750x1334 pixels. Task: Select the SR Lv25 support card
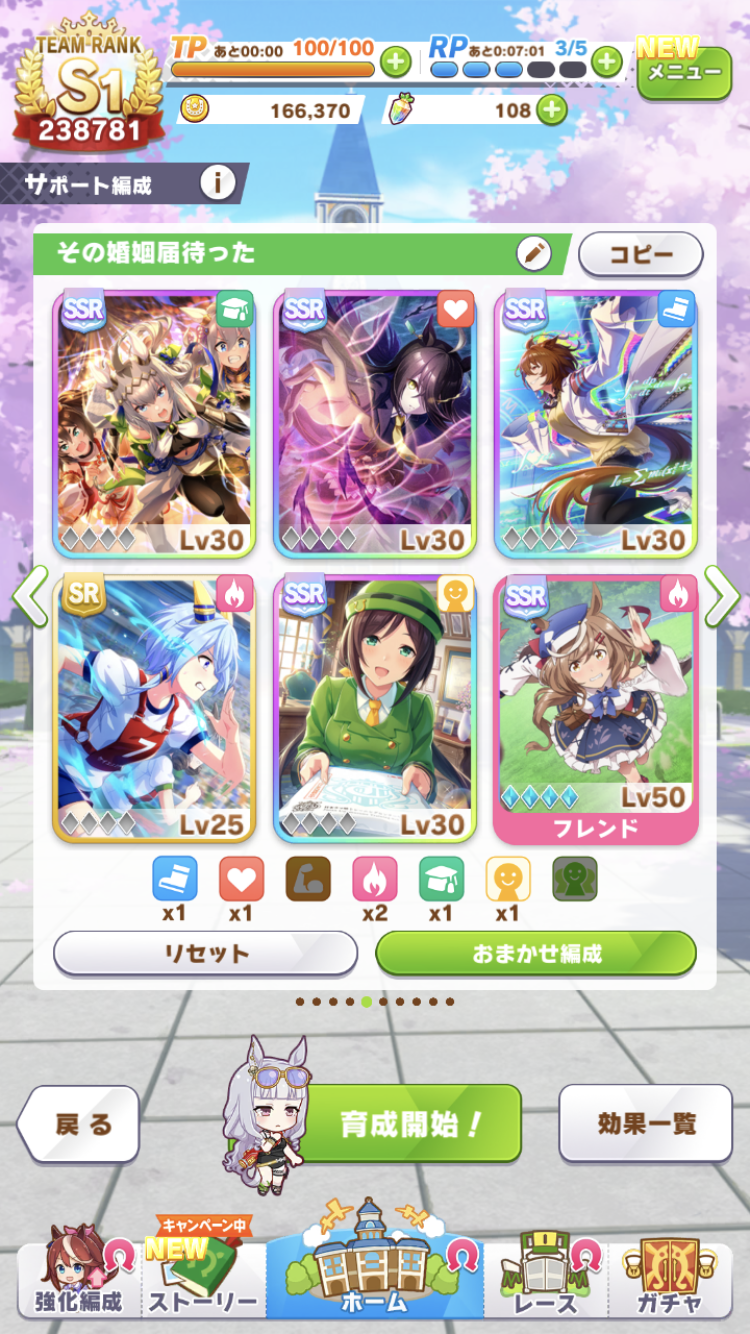tap(154, 707)
